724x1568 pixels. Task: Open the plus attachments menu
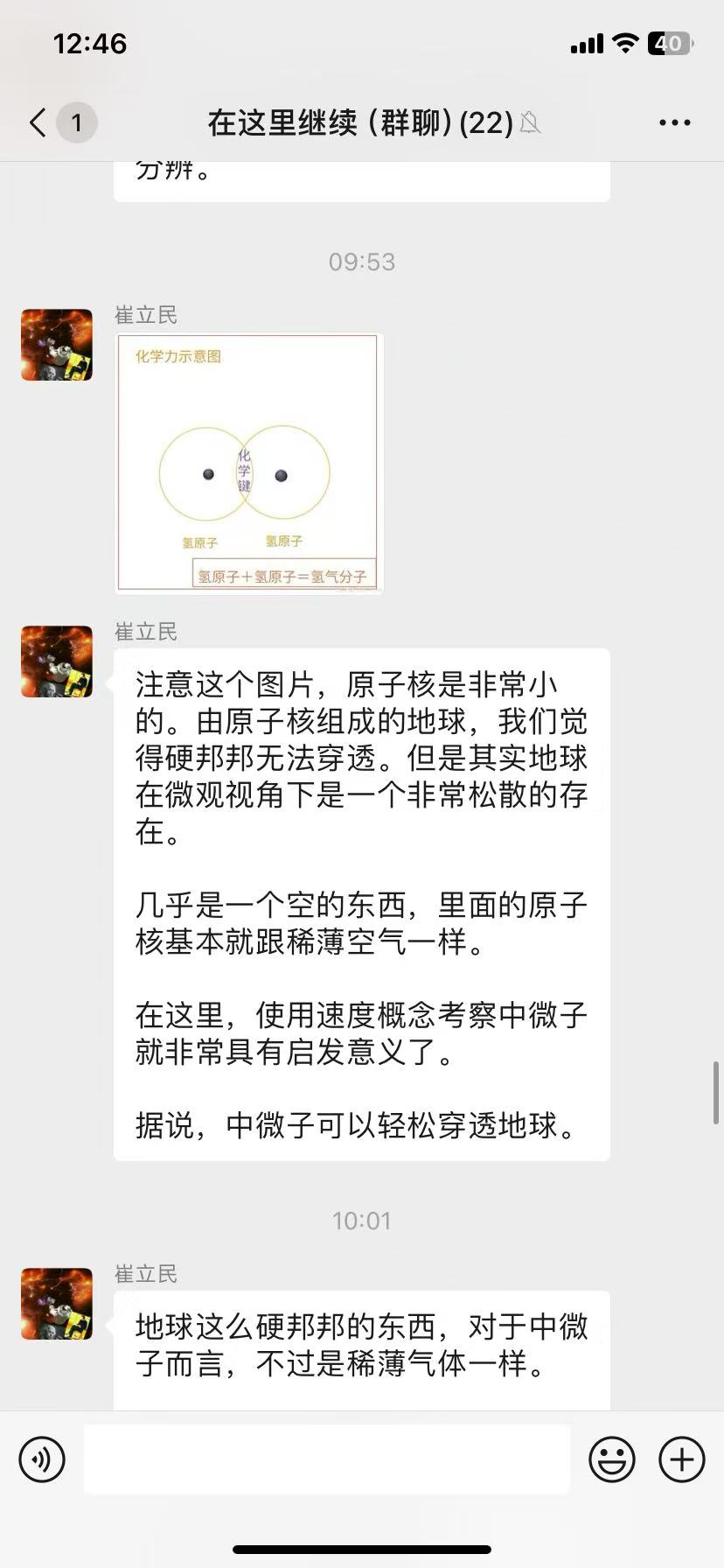pyautogui.click(x=682, y=1459)
